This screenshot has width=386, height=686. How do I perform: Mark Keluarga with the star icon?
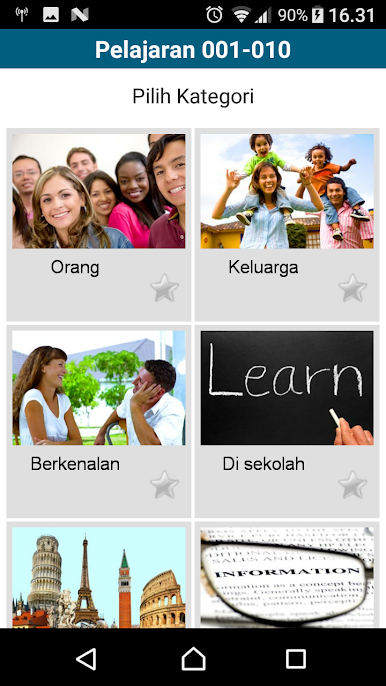(x=353, y=288)
